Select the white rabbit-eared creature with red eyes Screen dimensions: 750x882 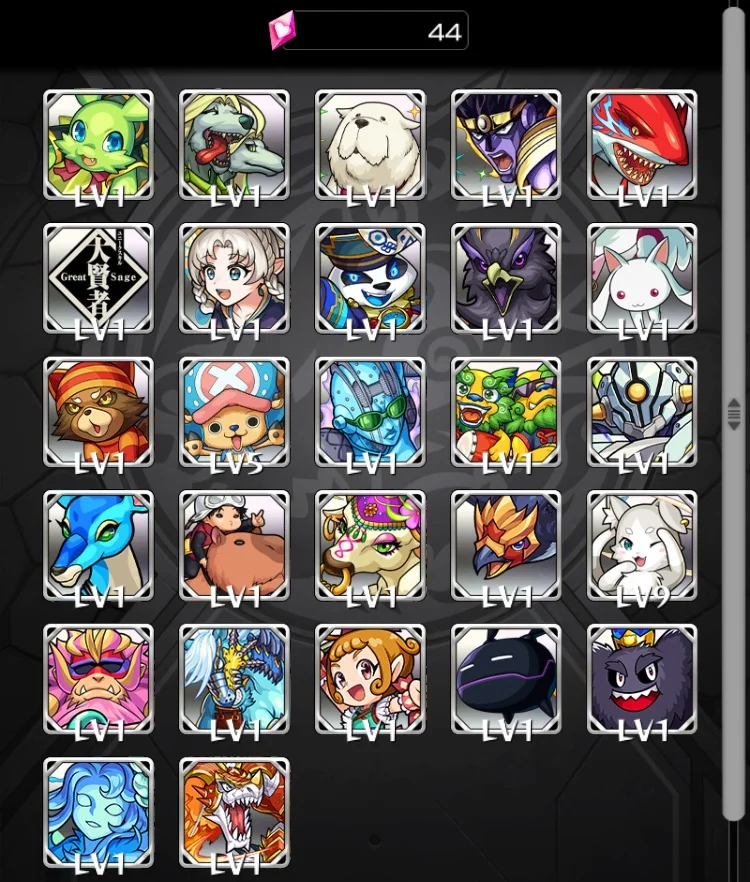click(x=642, y=278)
